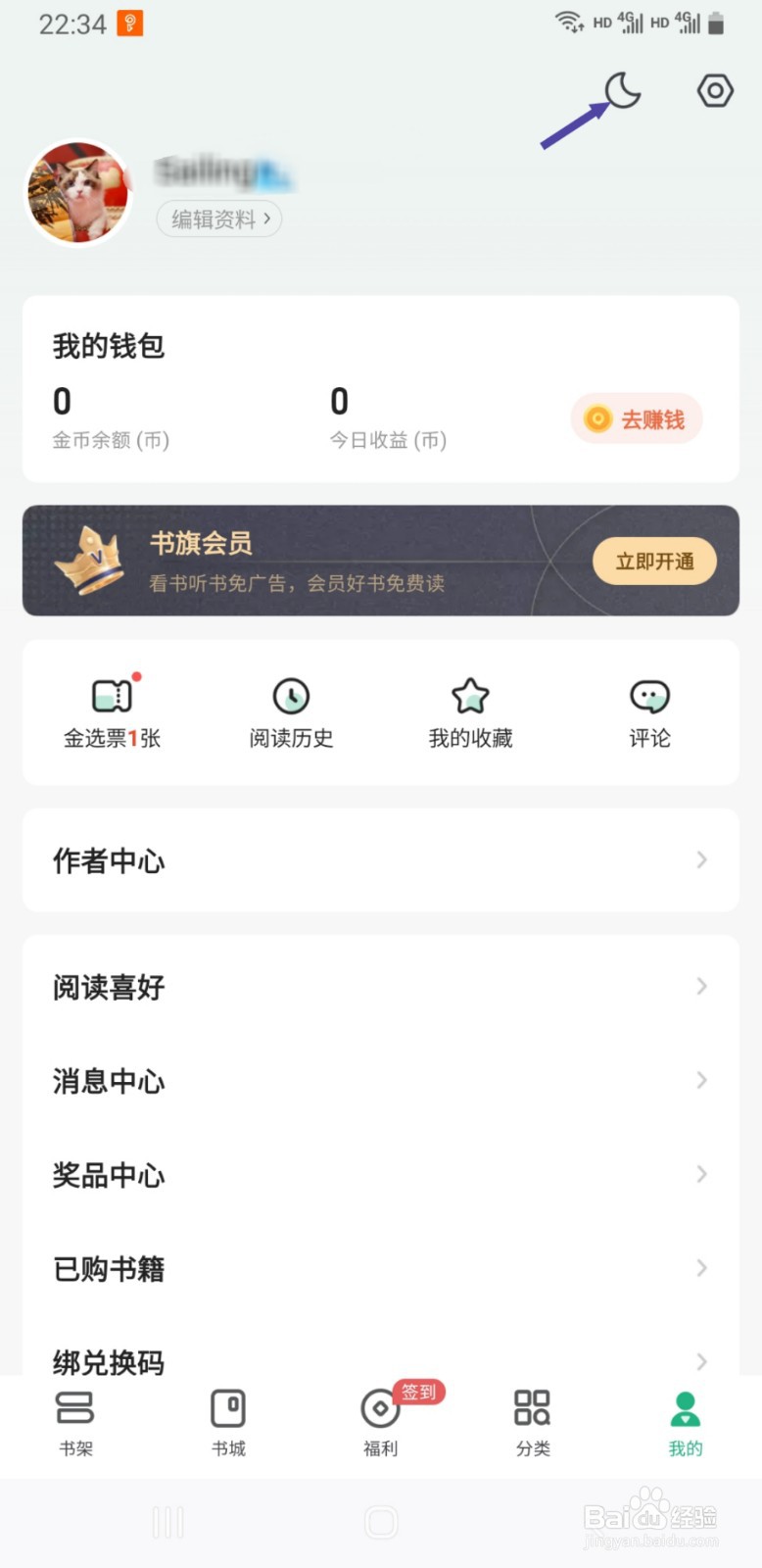Viewport: 762px width, 1568px height.
Task: Tap the cat profile avatar photo
Action: (x=79, y=192)
